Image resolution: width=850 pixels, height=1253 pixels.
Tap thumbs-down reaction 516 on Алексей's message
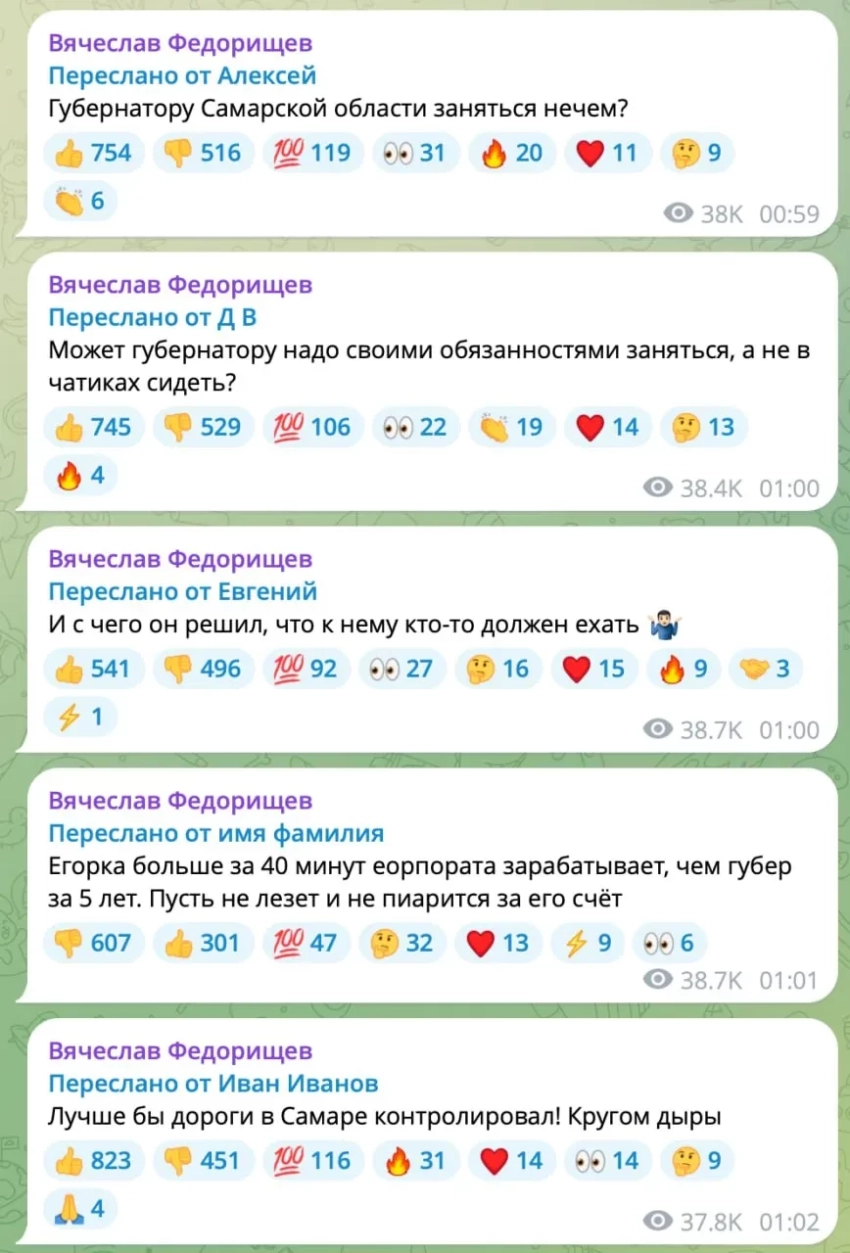click(x=203, y=152)
